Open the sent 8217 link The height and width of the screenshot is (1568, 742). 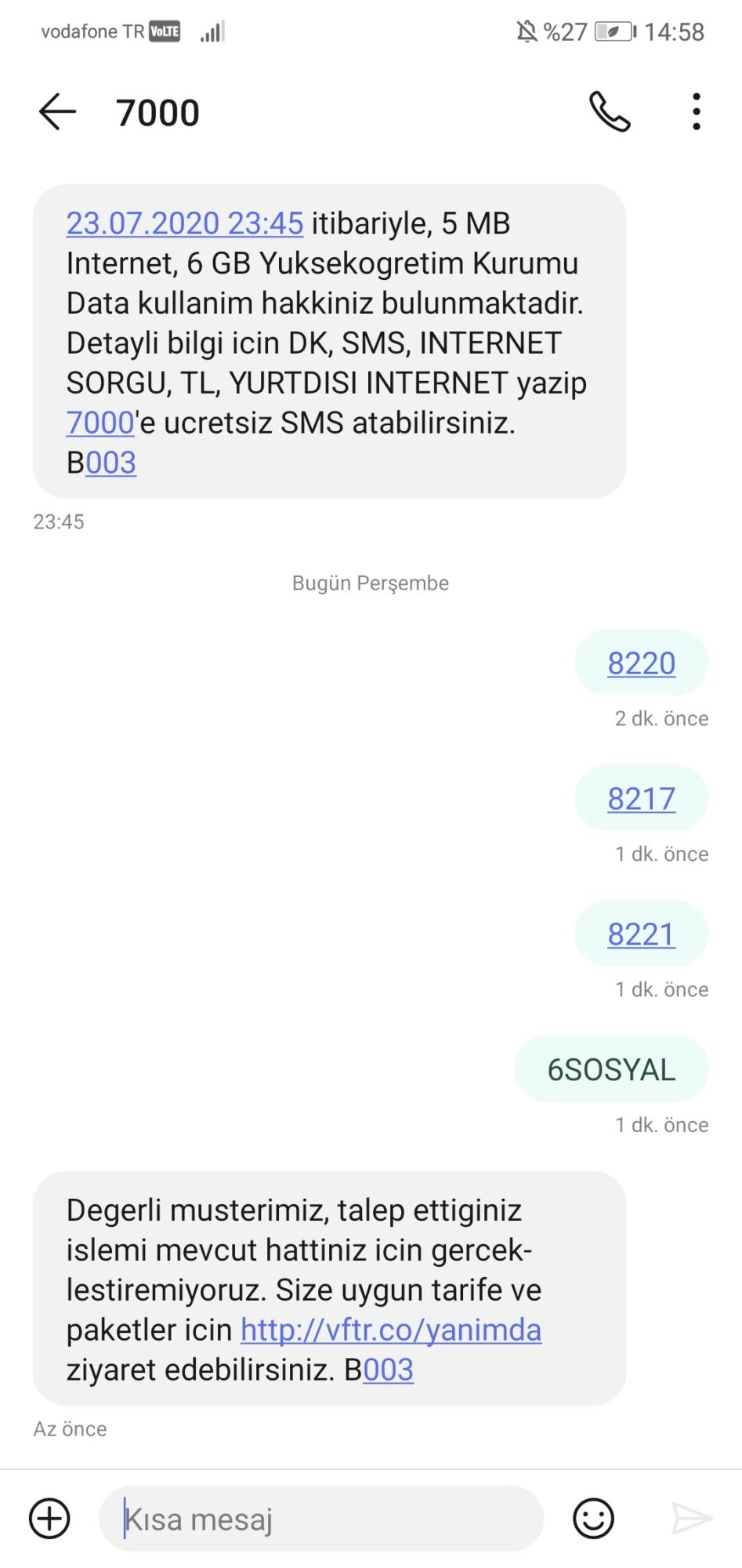point(641,799)
